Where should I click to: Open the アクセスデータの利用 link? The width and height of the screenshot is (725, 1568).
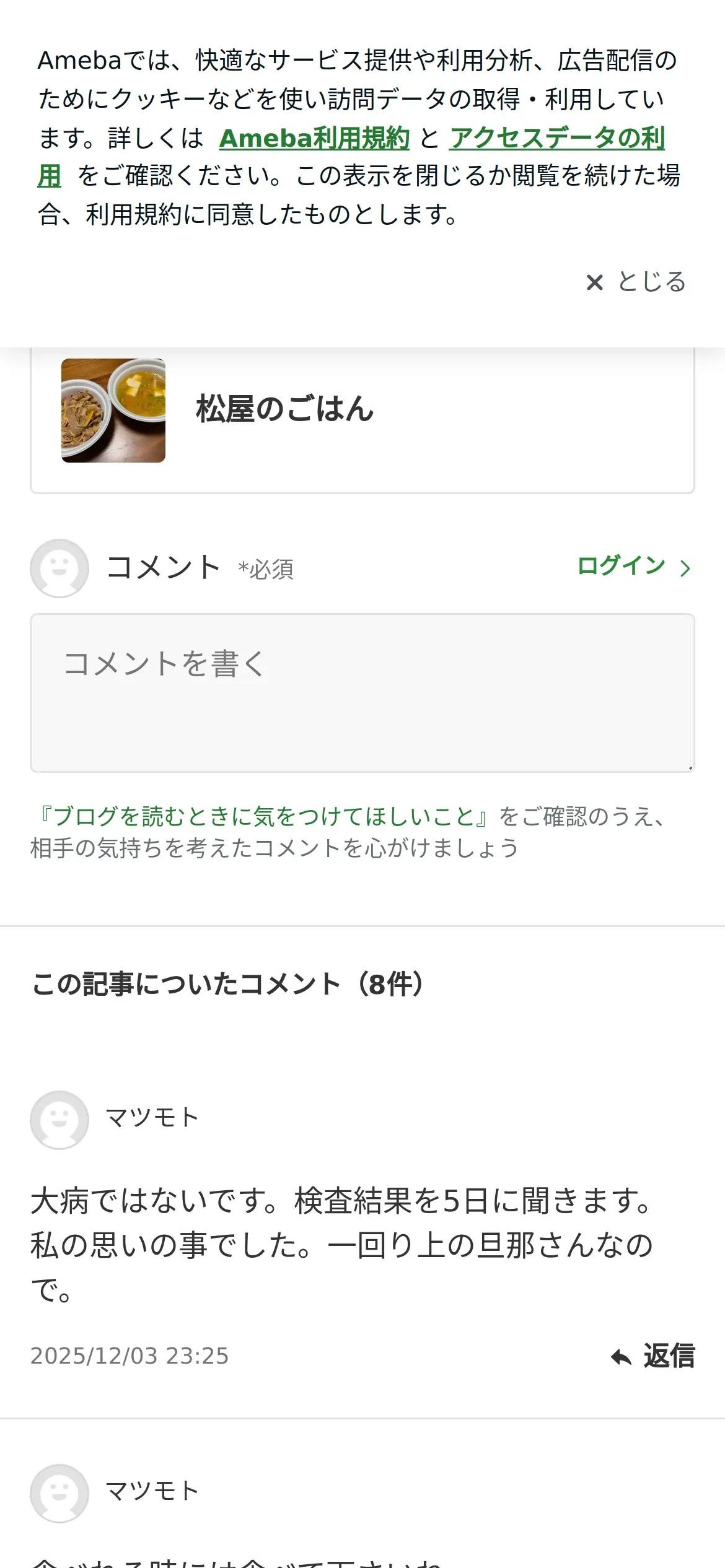[x=556, y=138]
